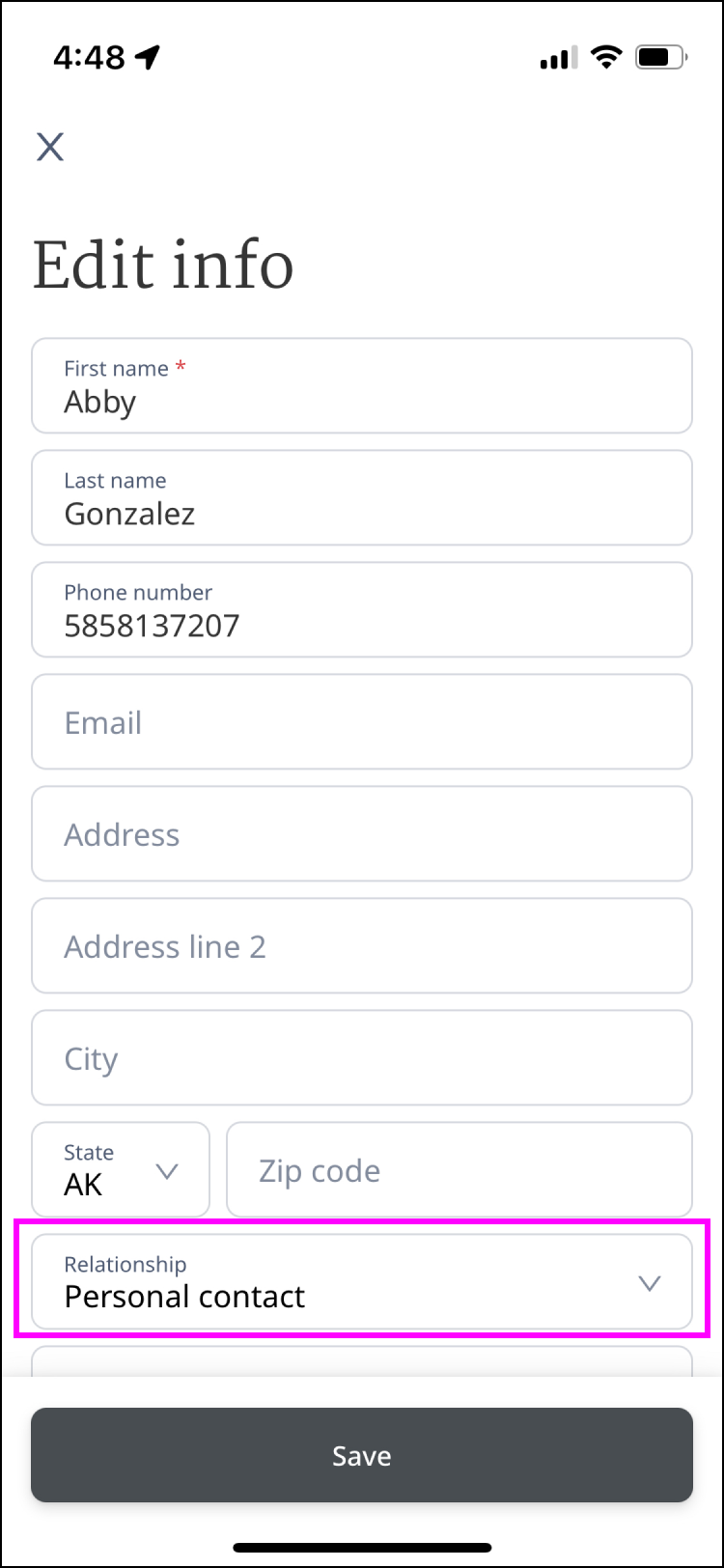
Task: Tap the Phone number field
Action: point(361,609)
